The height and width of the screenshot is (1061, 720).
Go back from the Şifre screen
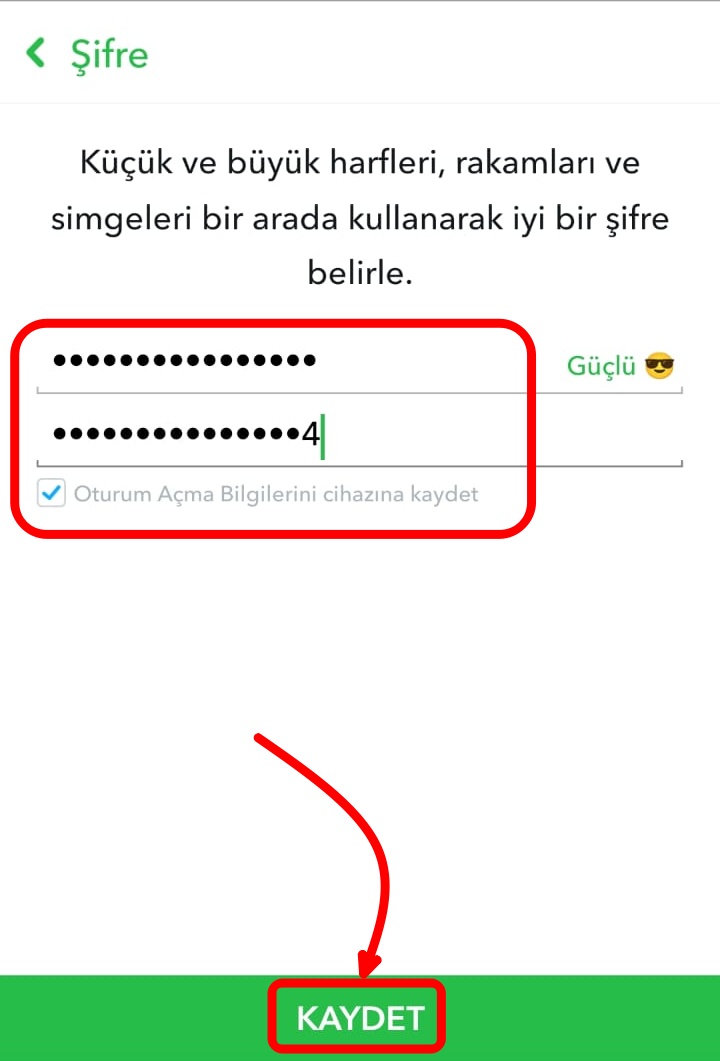(37, 53)
